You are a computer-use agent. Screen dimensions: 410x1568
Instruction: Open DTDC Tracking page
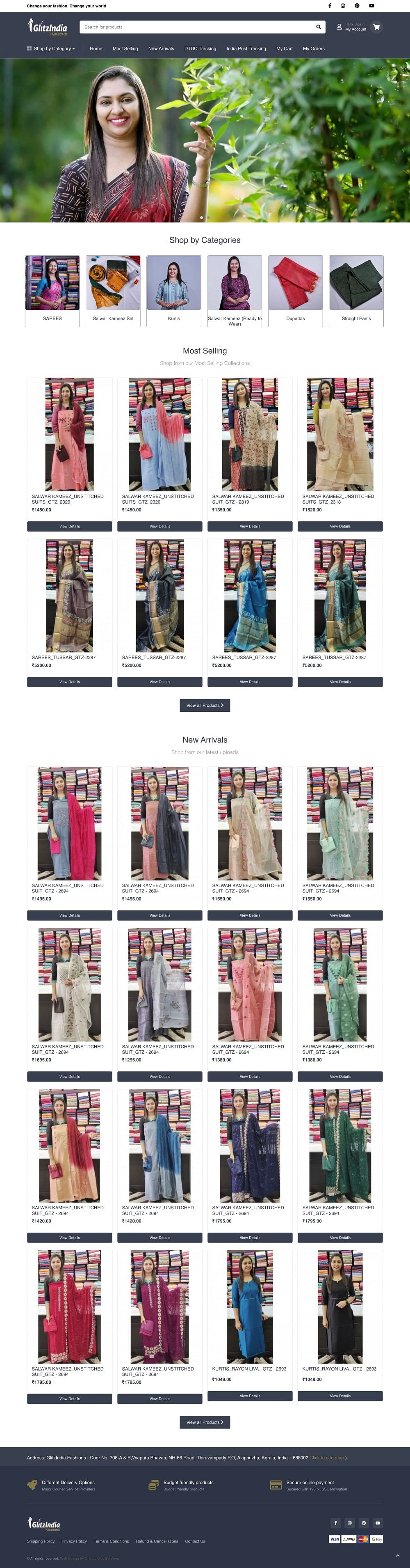[x=200, y=49]
